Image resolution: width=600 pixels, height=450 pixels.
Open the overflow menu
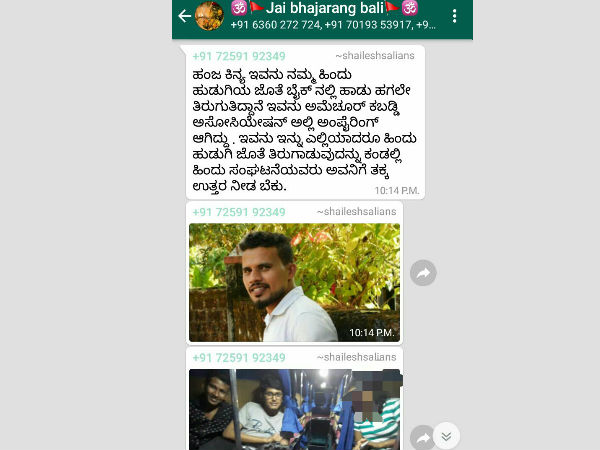tap(455, 17)
